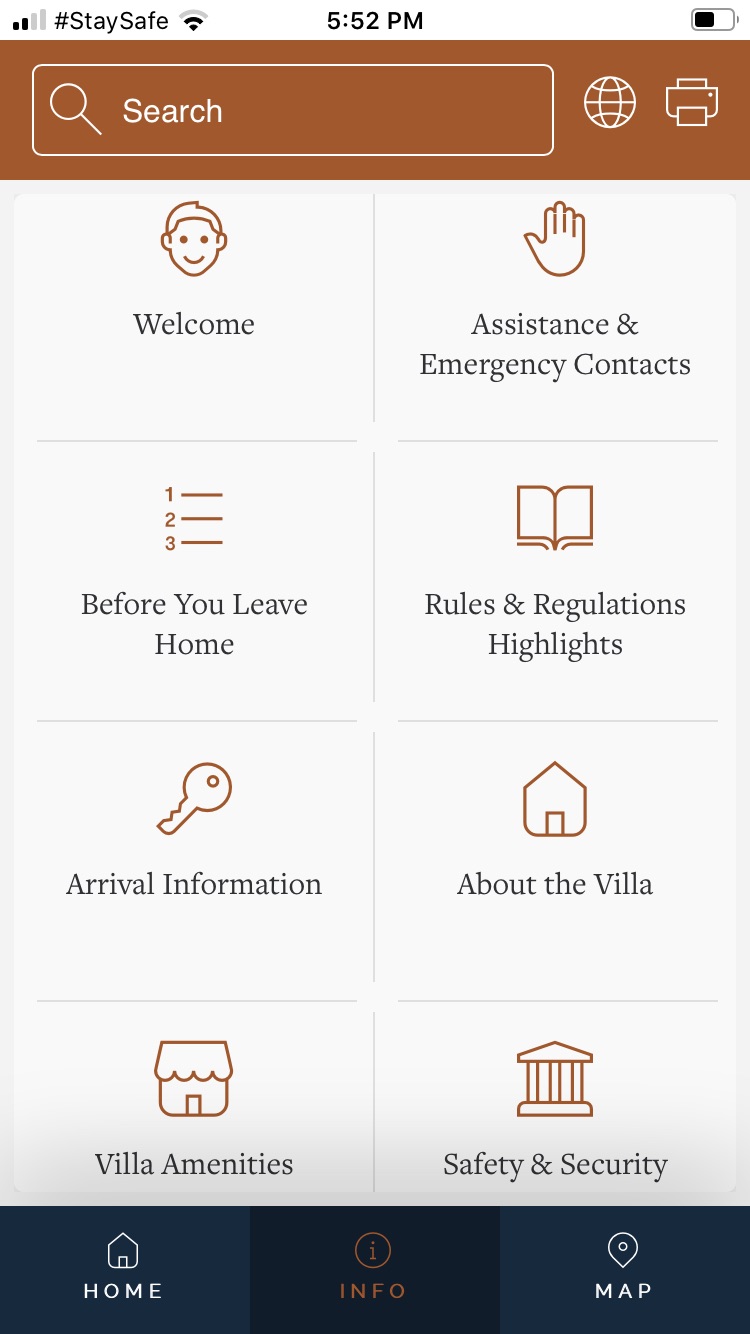Viewport: 750px width, 1334px height.
Task: Browse Villa Amenities
Action: coord(194,1110)
